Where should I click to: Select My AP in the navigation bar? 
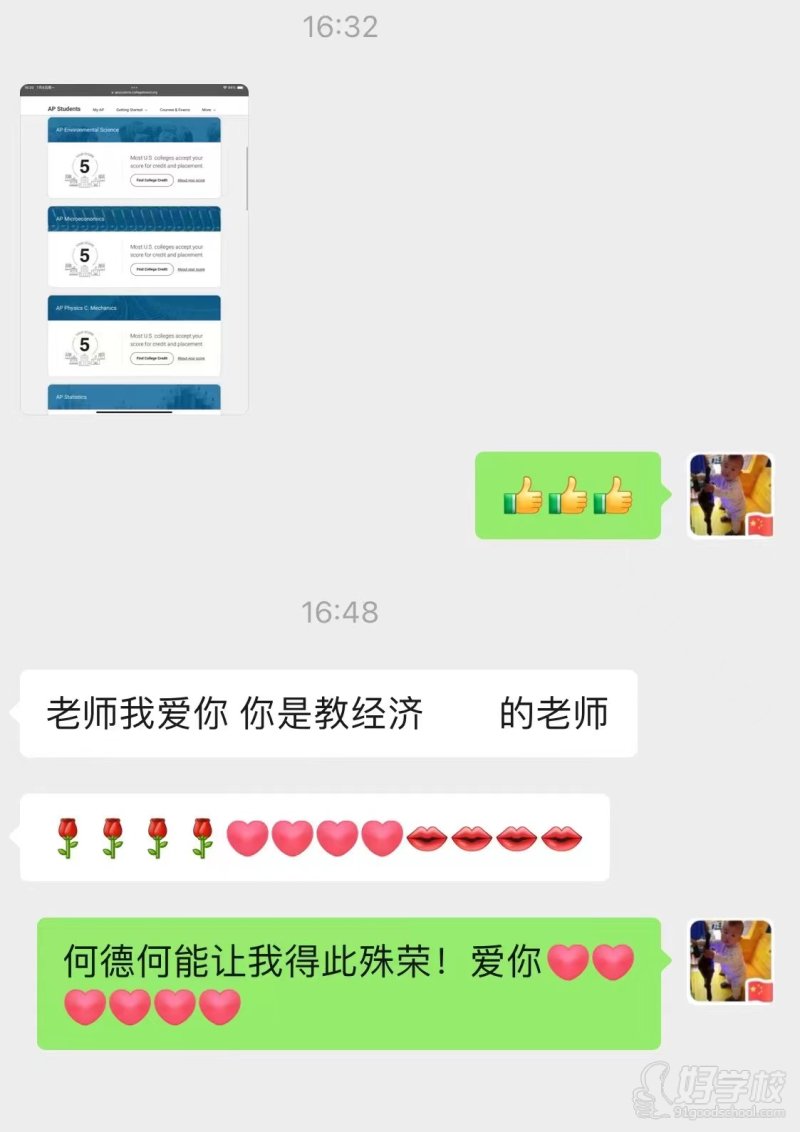click(x=99, y=110)
